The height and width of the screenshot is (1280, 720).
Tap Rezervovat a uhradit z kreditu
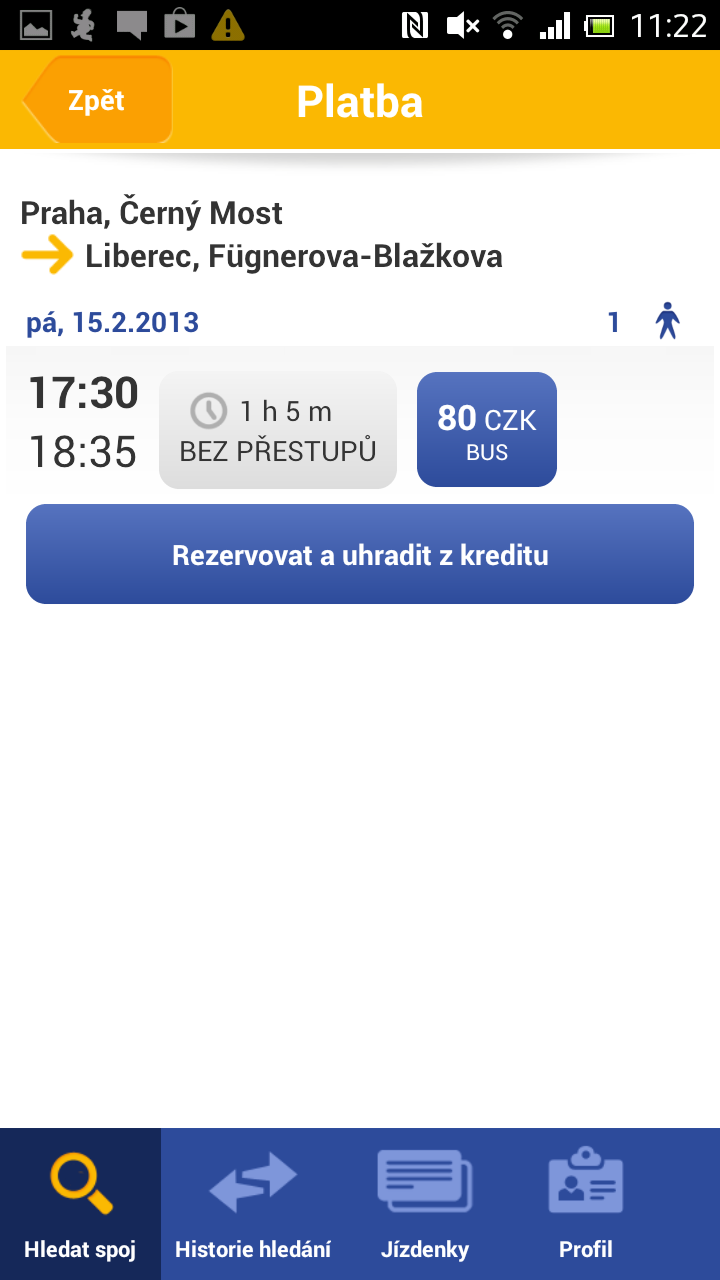click(x=360, y=555)
